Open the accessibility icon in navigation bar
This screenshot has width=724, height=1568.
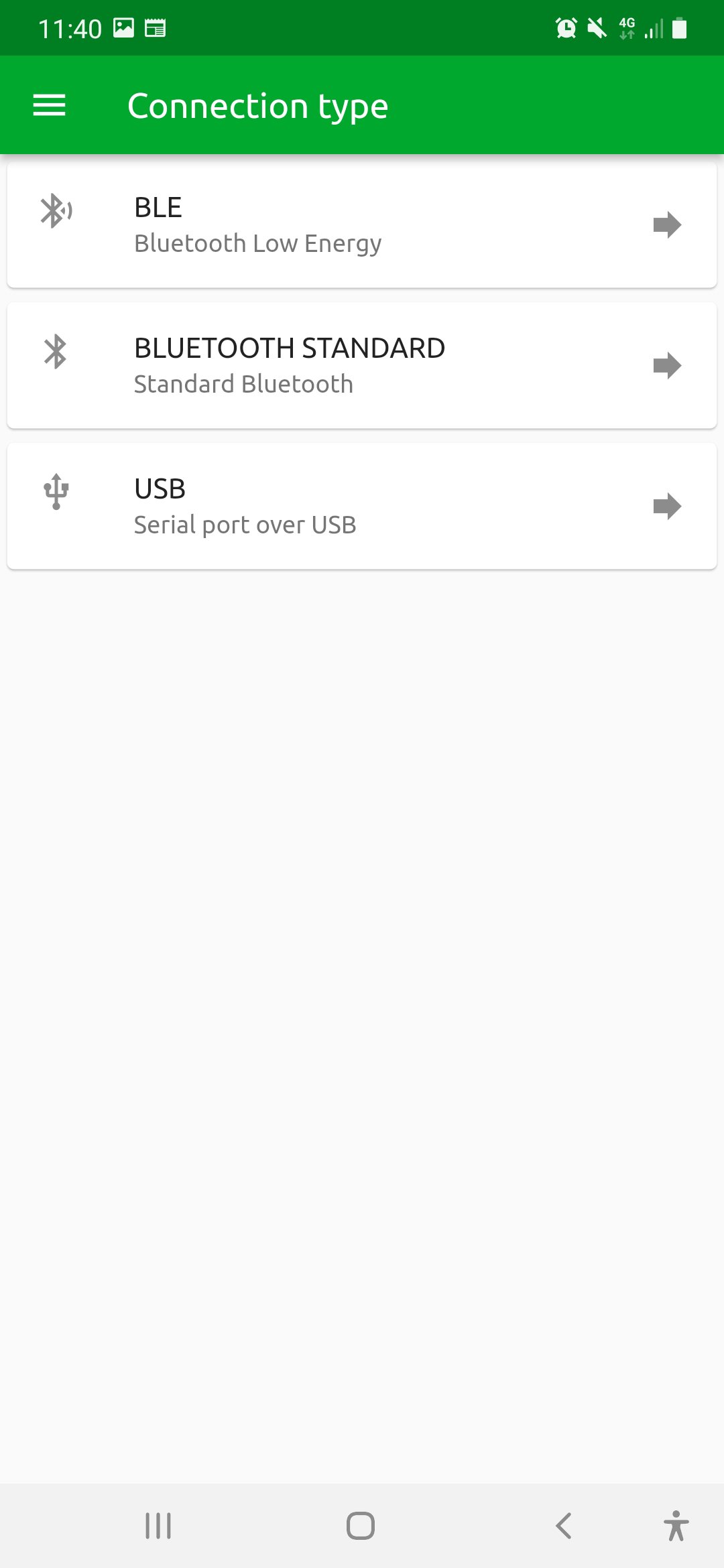676,1526
